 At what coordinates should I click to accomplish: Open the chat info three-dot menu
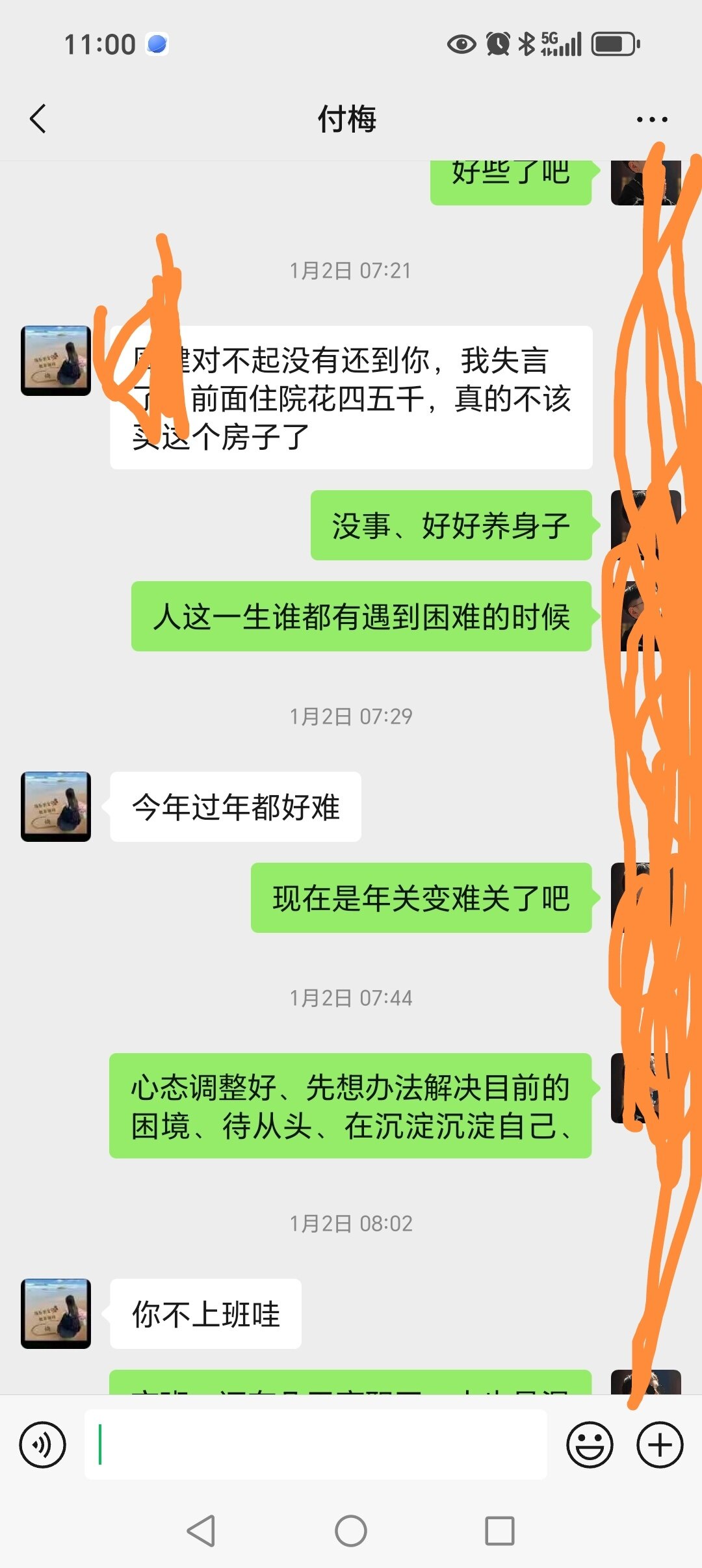coord(651,120)
